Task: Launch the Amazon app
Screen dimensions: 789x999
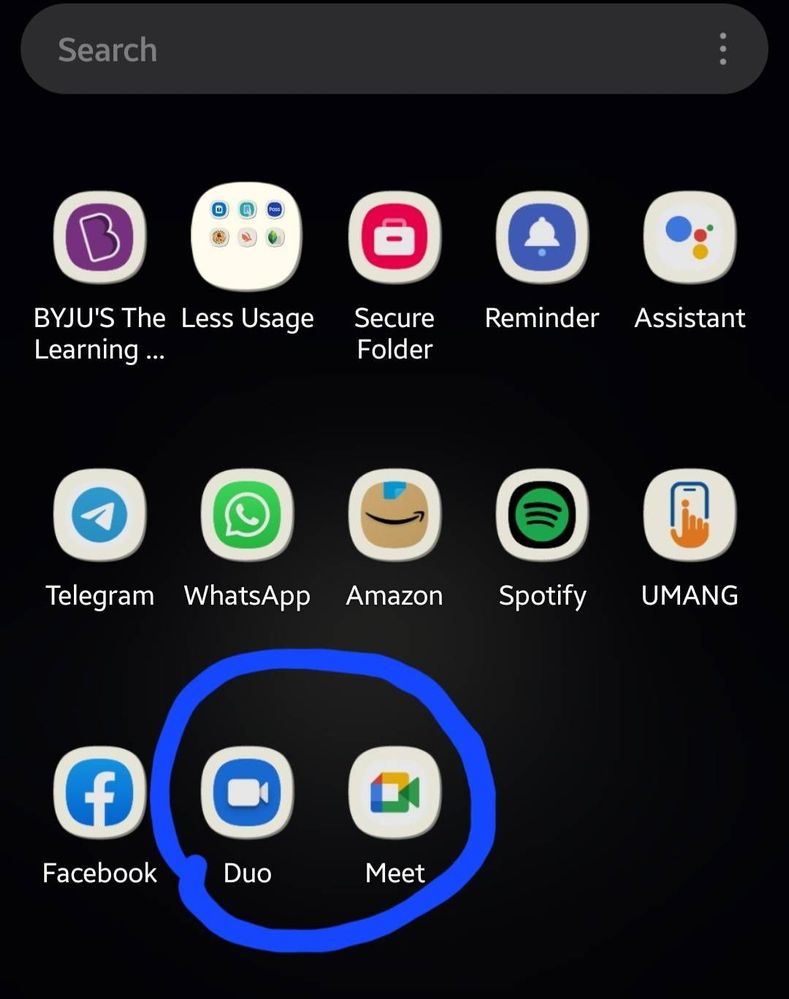Action: point(394,514)
